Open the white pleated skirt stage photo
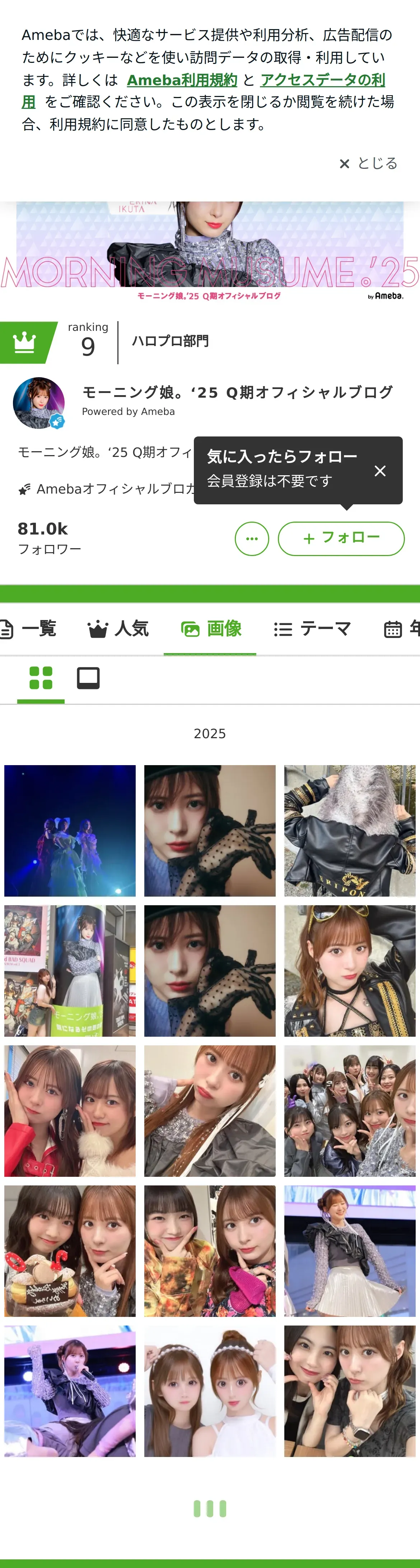This screenshot has width=420, height=1568. pos(349,1250)
